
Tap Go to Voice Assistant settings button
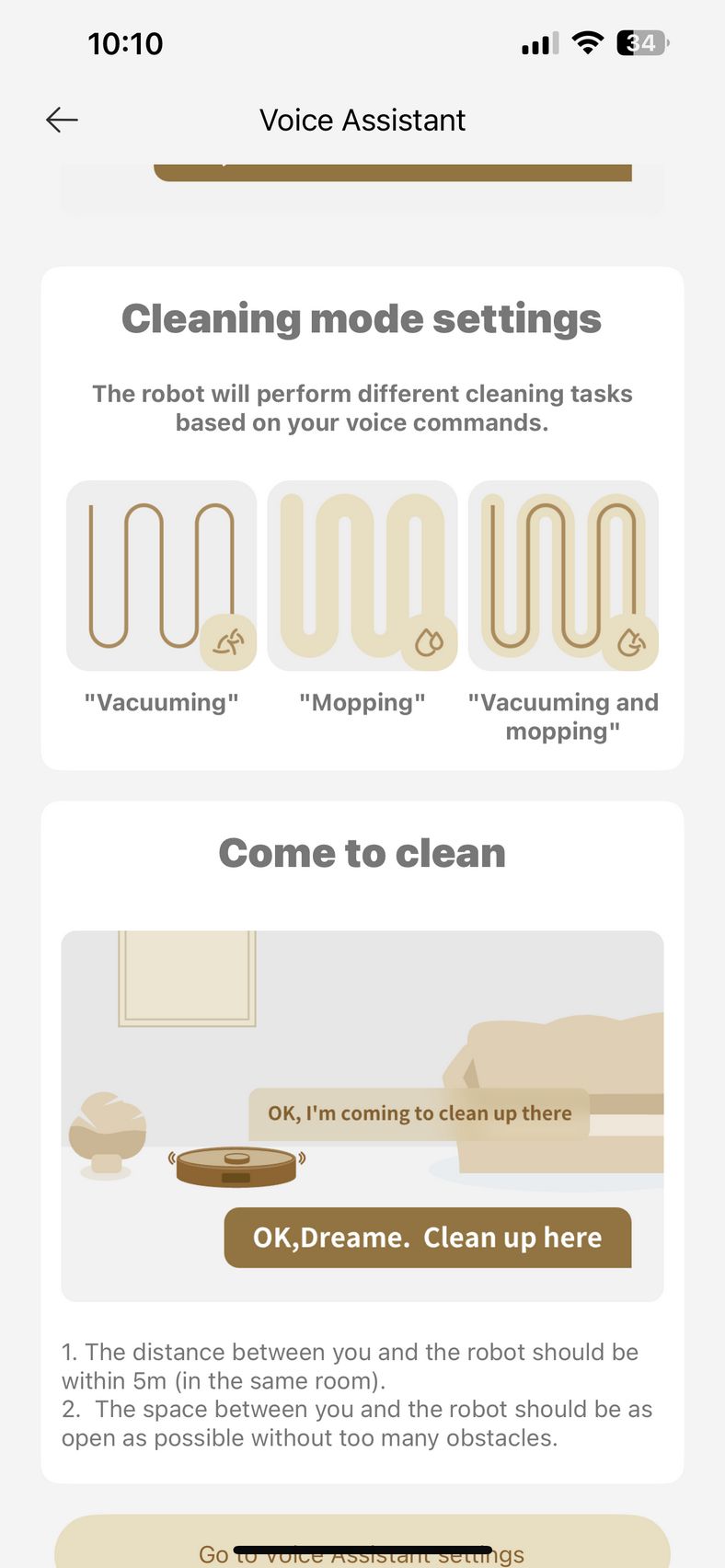tap(362, 1542)
